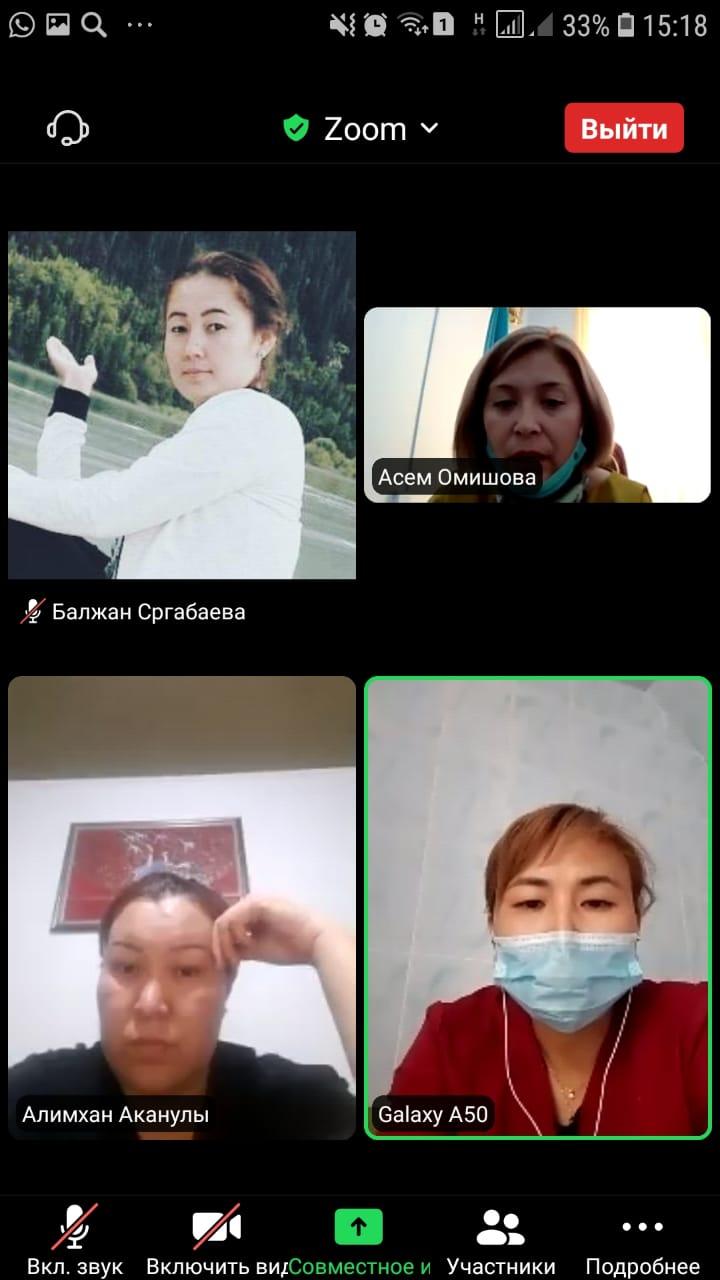Turn on camera with Включить видео

click(x=217, y=1240)
